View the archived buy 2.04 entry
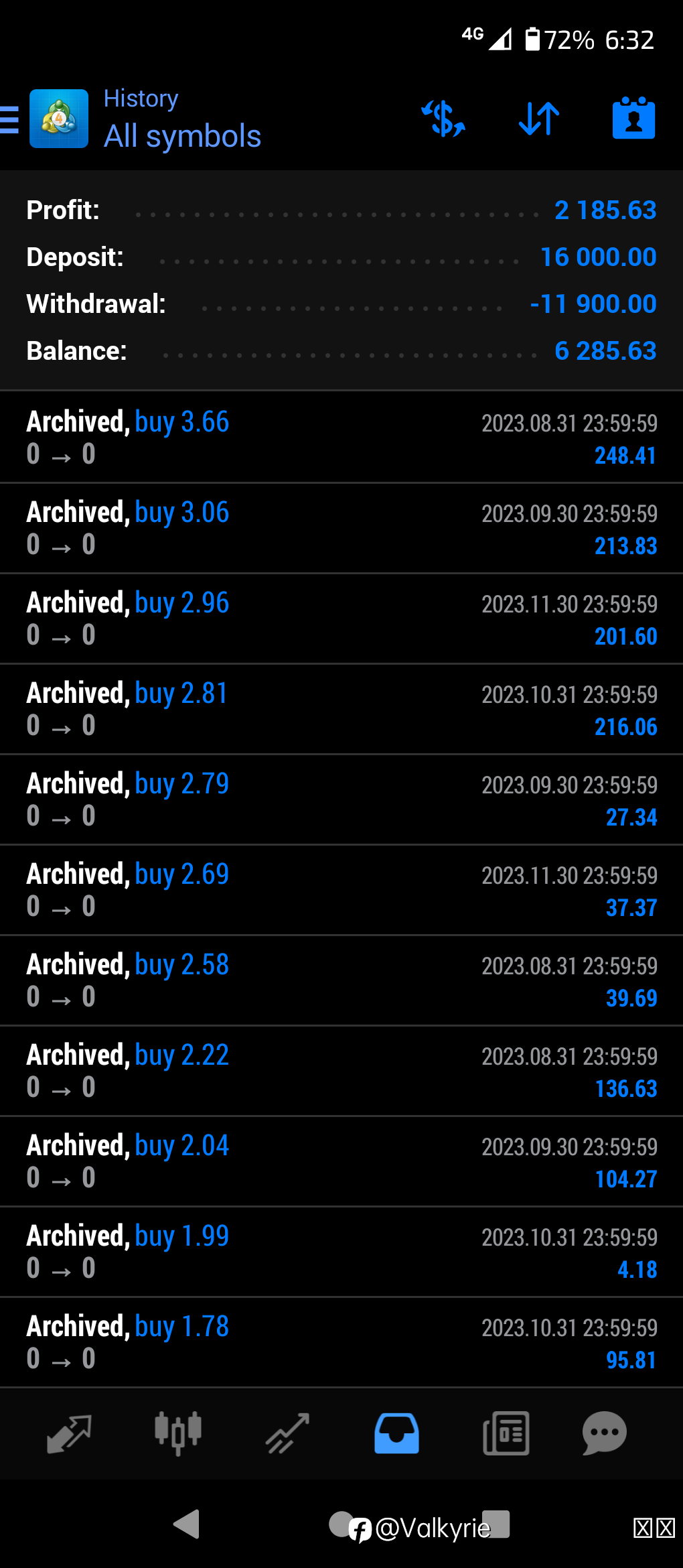Image resolution: width=683 pixels, height=1568 pixels. pyautogui.click(x=341, y=1161)
